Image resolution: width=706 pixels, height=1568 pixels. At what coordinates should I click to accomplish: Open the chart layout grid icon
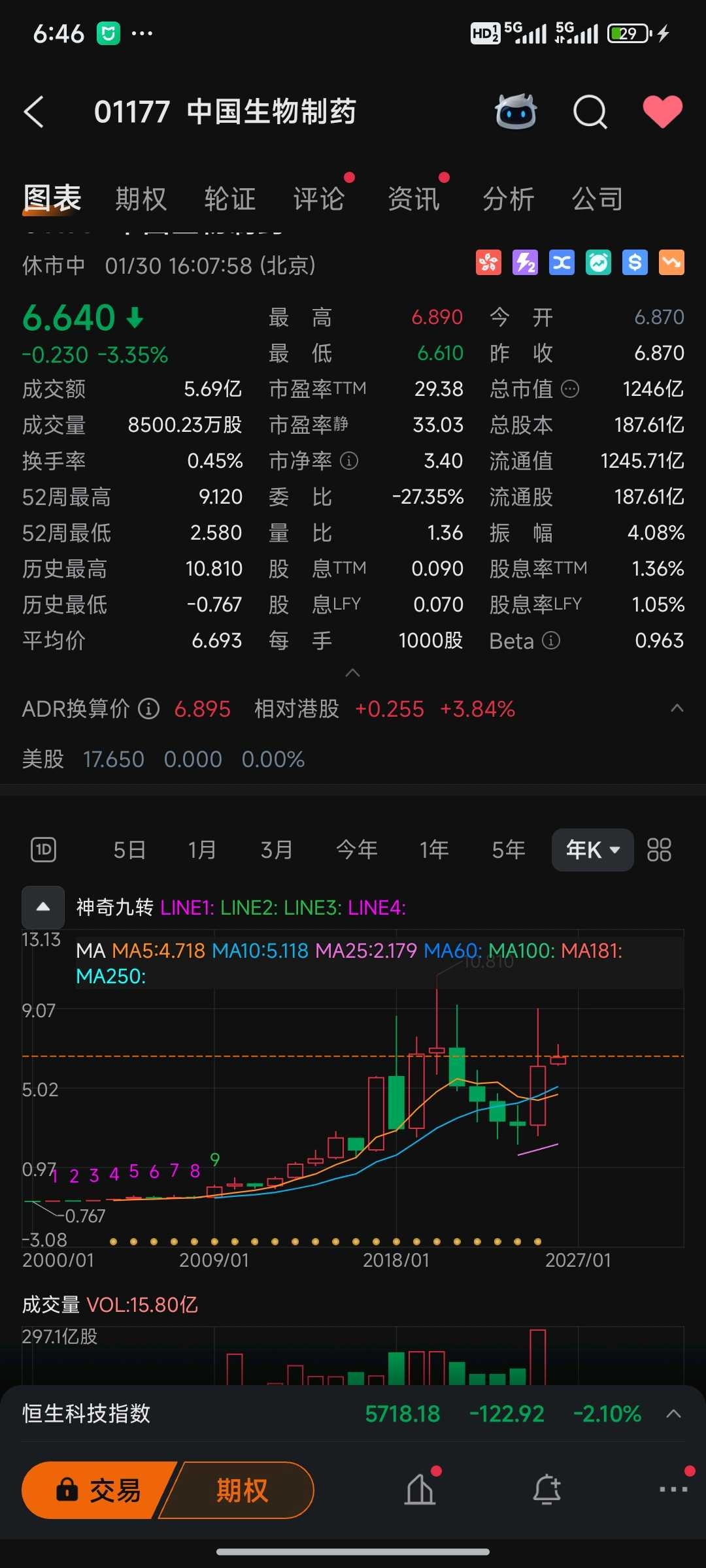(x=659, y=850)
